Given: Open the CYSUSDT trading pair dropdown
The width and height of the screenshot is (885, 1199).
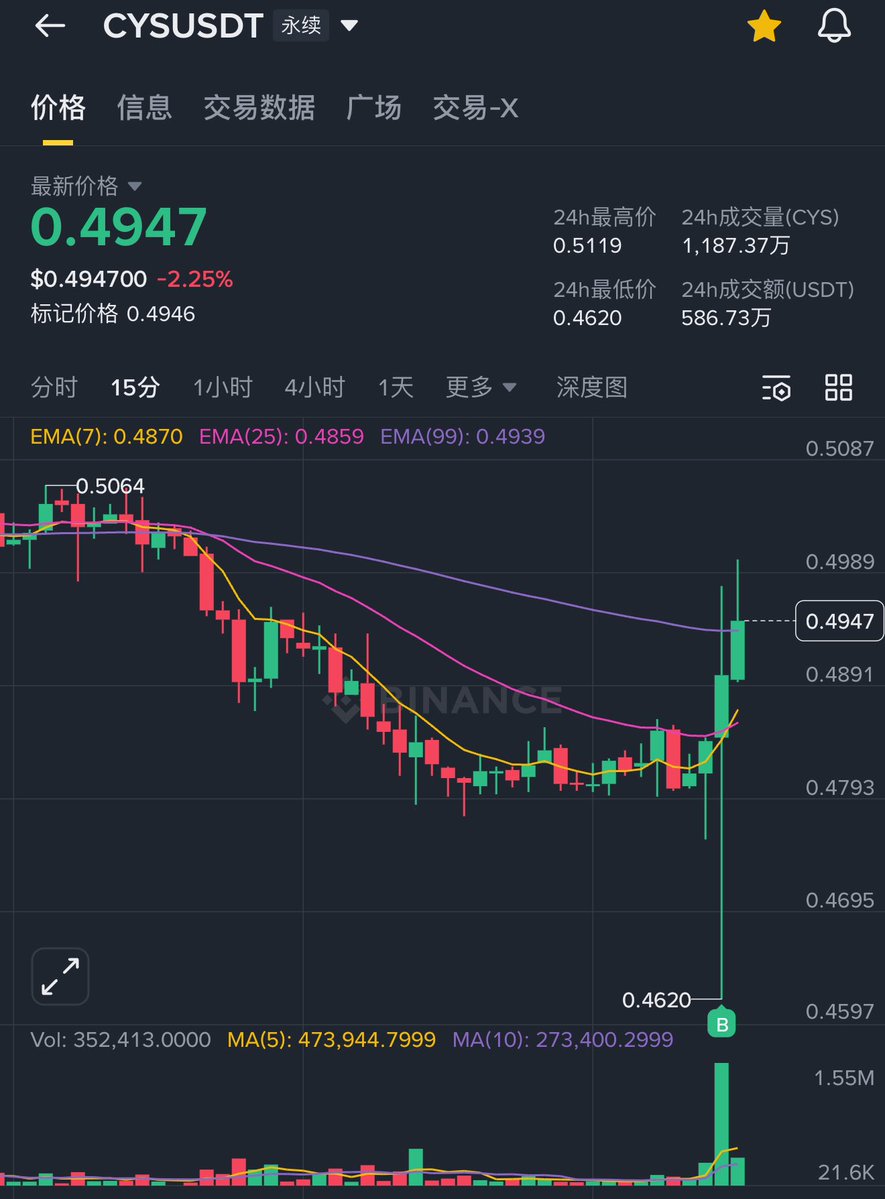Looking at the screenshot, I should pyautogui.click(x=349, y=26).
